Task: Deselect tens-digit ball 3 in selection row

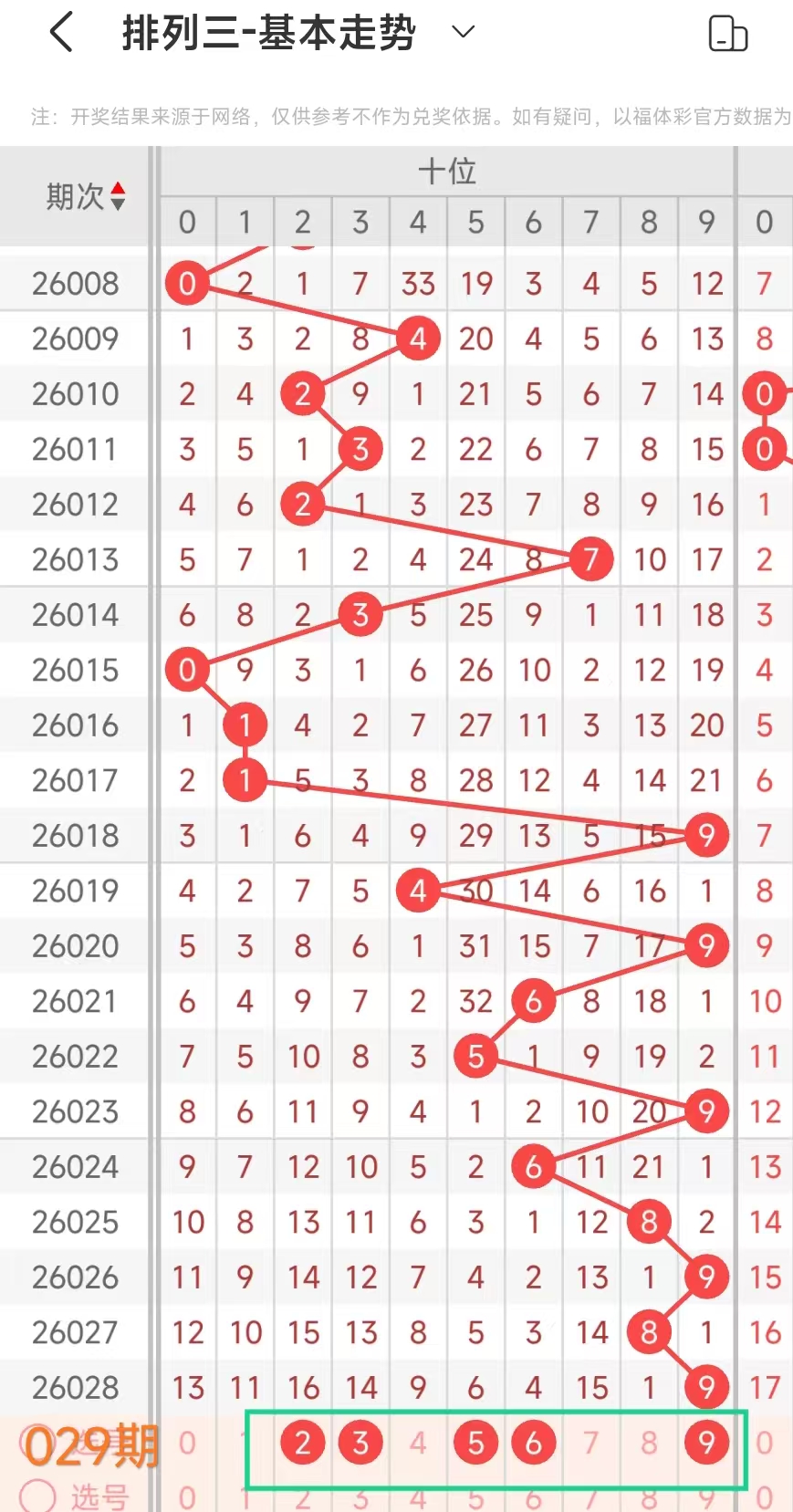Action: point(360,1443)
